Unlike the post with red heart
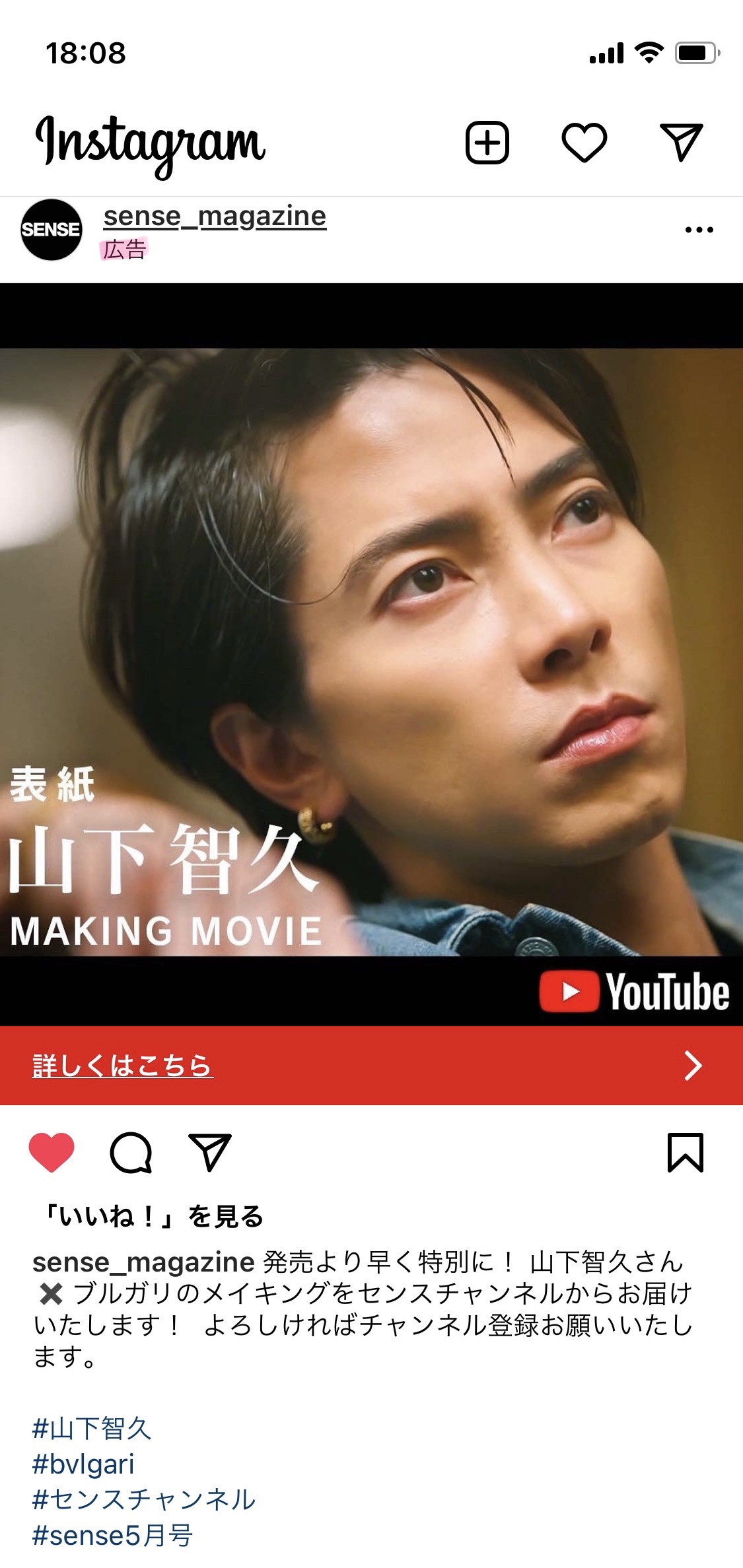The image size is (743, 1568). (52, 1152)
